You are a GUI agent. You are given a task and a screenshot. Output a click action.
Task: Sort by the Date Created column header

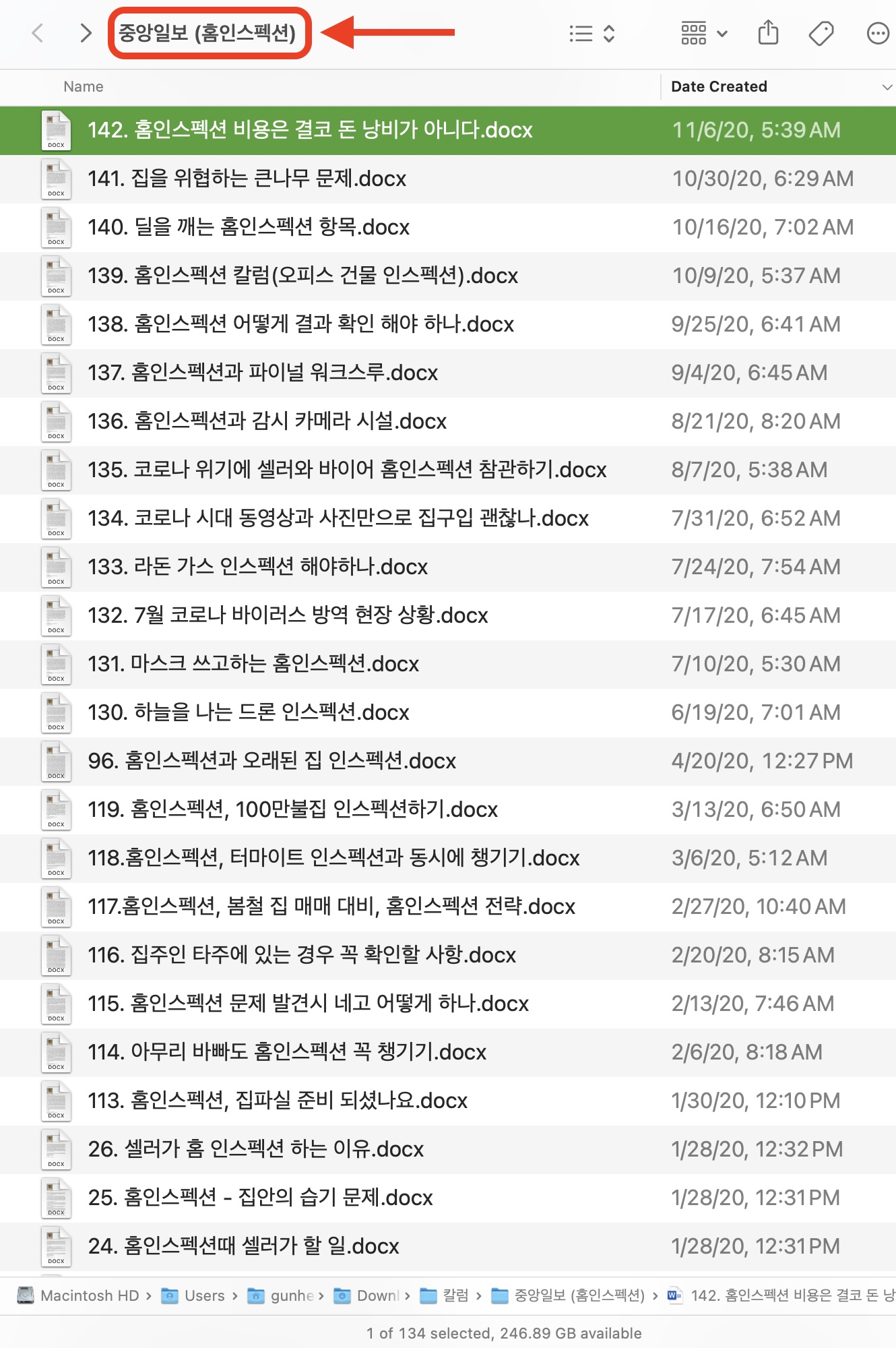(x=719, y=86)
